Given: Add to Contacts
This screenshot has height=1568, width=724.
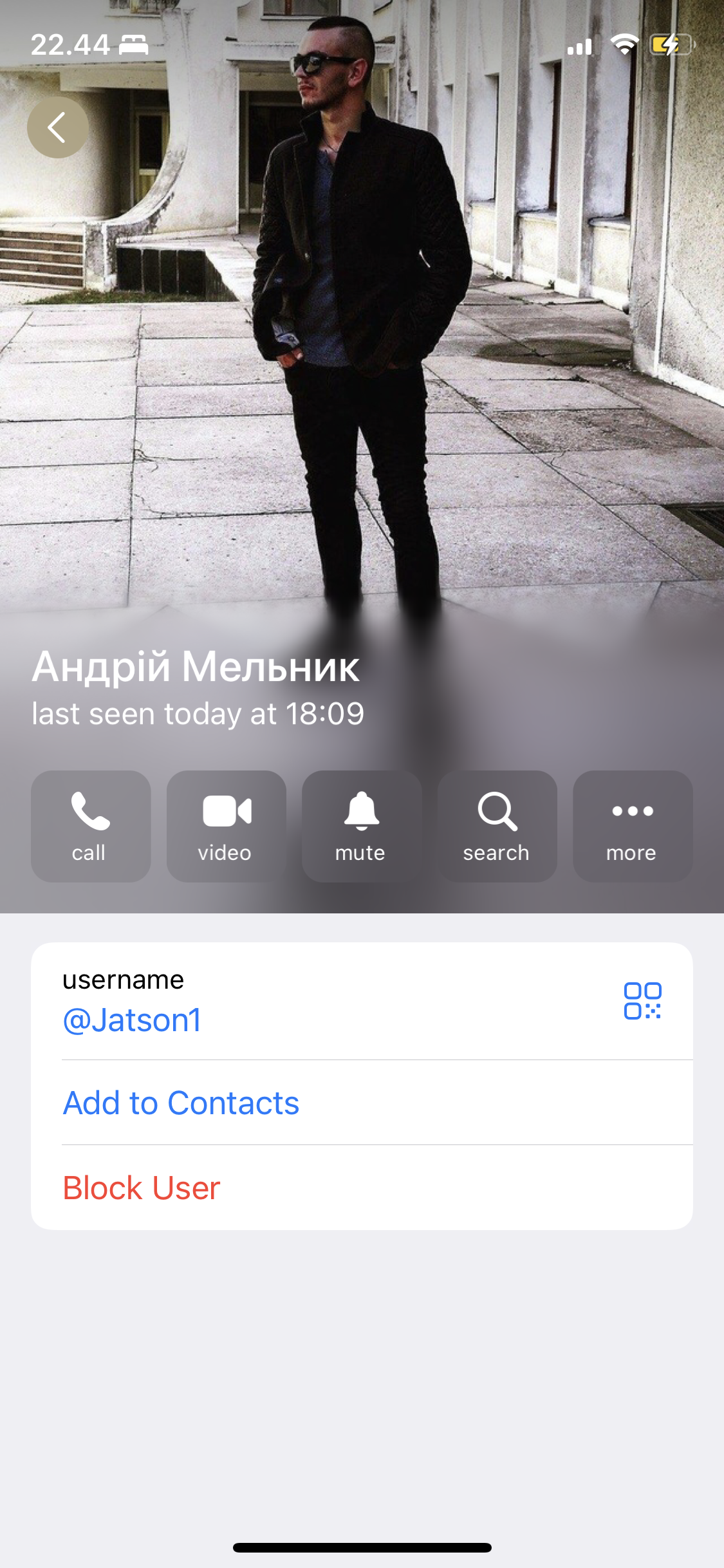Looking at the screenshot, I should tap(181, 1103).
